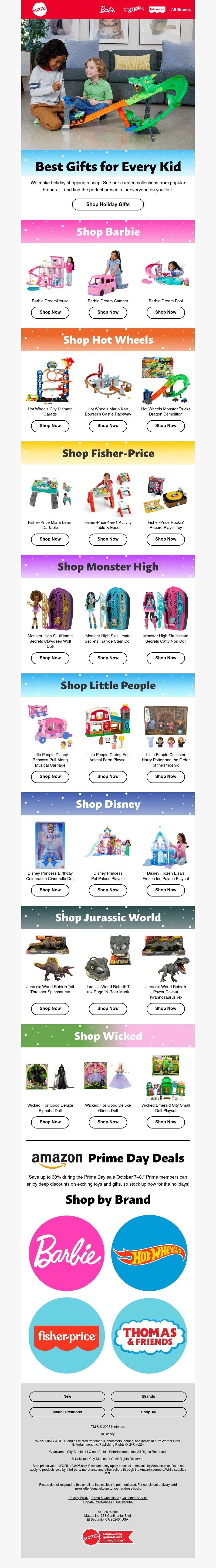The image size is (216, 1568).
Task: Open the Privacy Policy link
Action: [78, 1497]
